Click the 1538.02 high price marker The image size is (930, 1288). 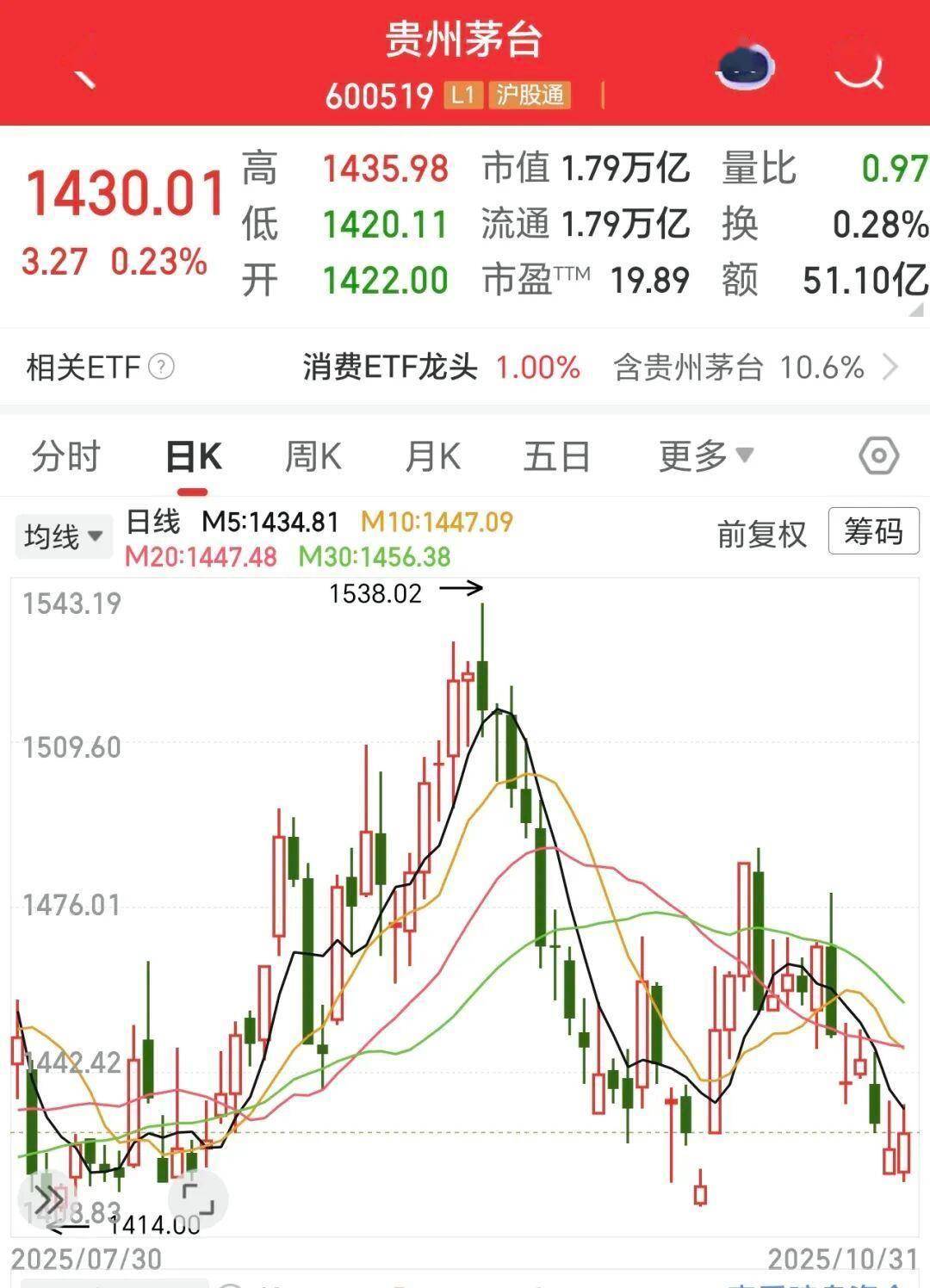pyautogui.click(x=375, y=592)
